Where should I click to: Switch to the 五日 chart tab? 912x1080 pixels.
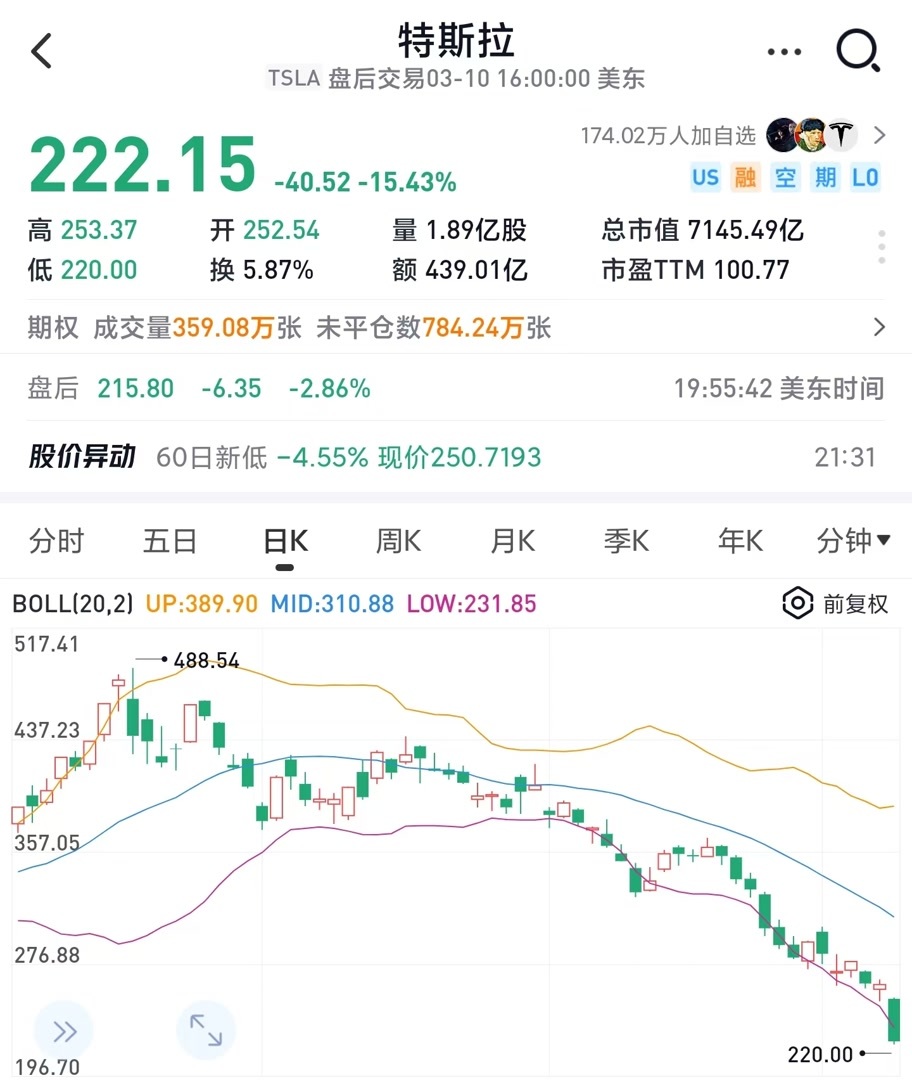(x=170, y=542)
